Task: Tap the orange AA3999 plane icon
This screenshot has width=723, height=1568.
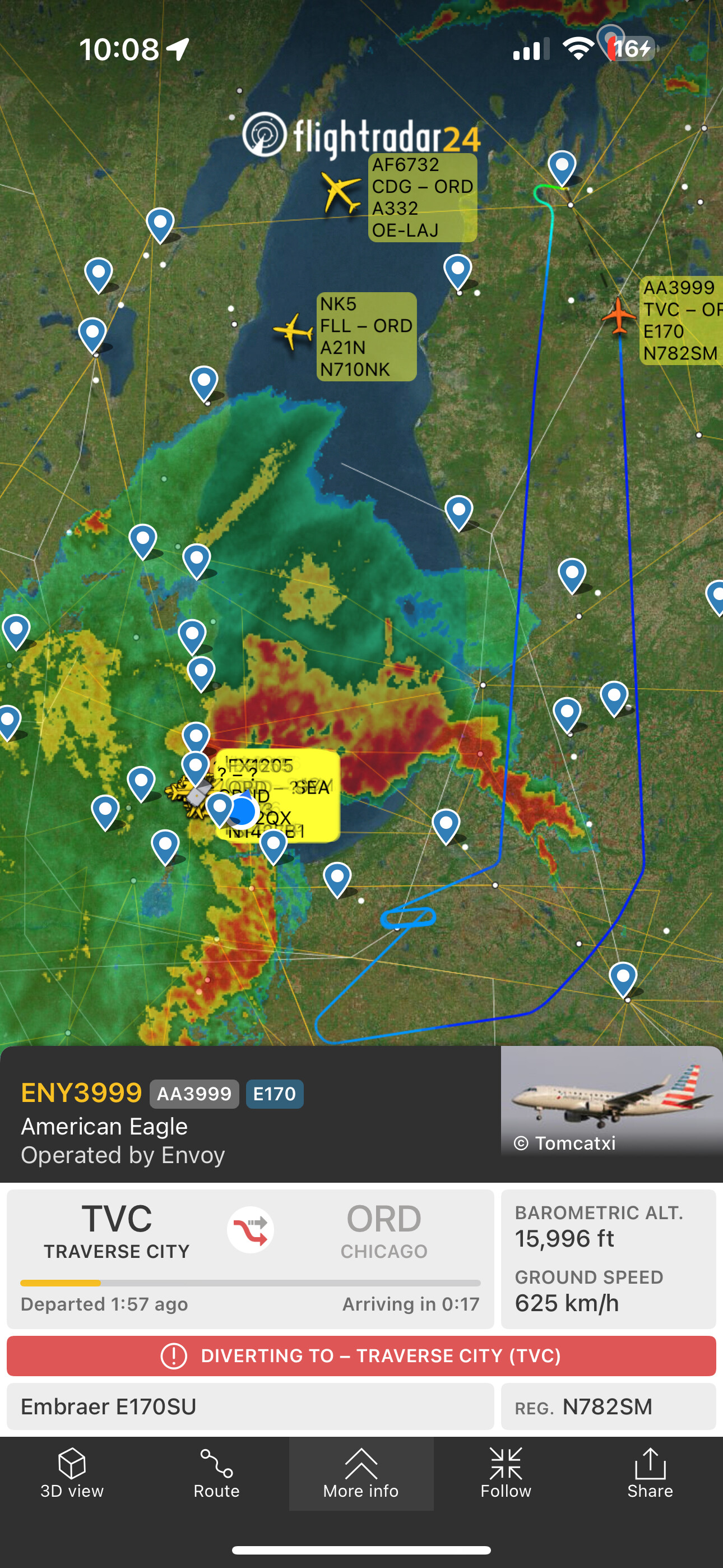Action: (618, 315)
